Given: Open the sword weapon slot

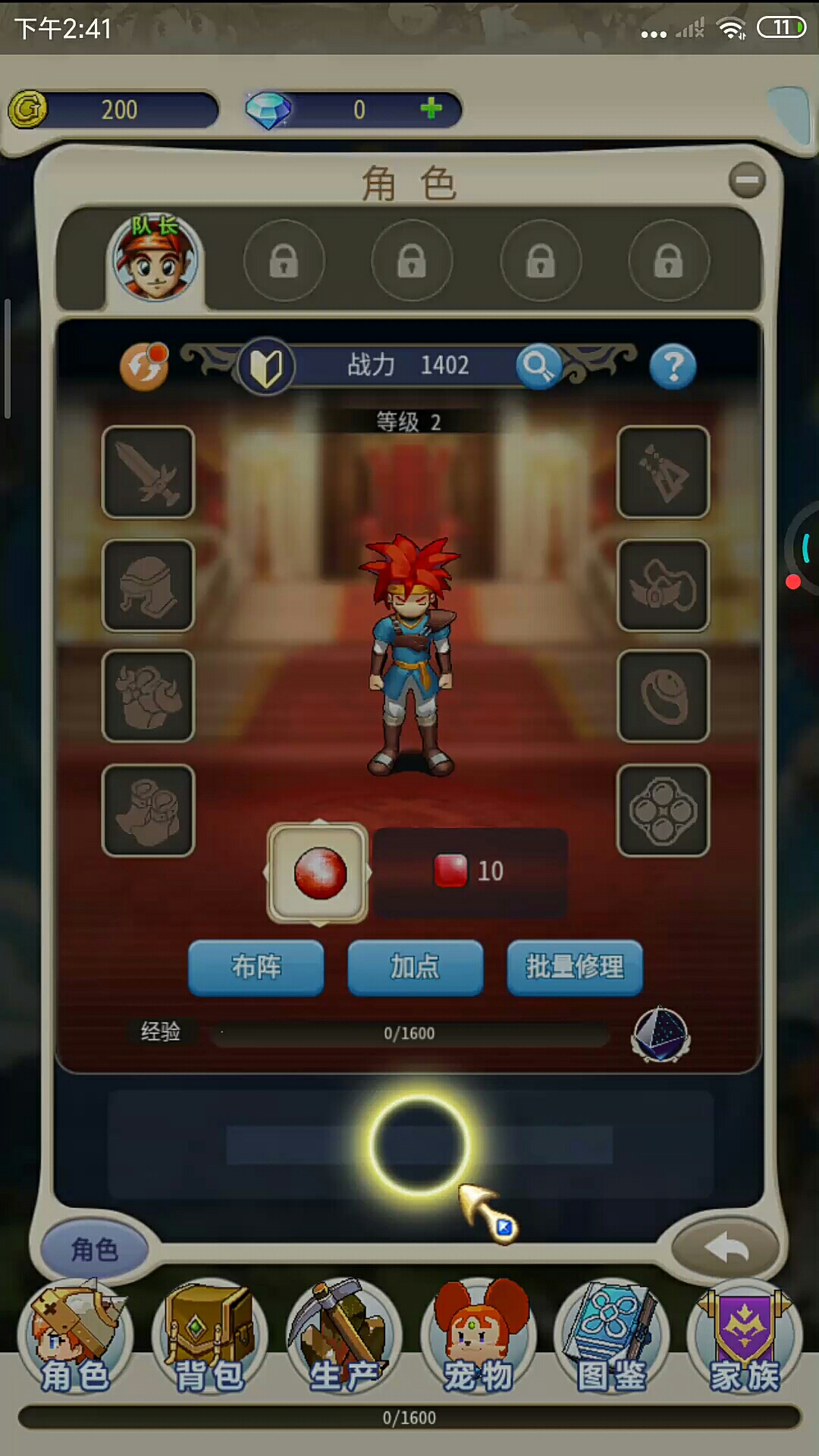Looking at the screenshot, I should (x=149, y=472).
